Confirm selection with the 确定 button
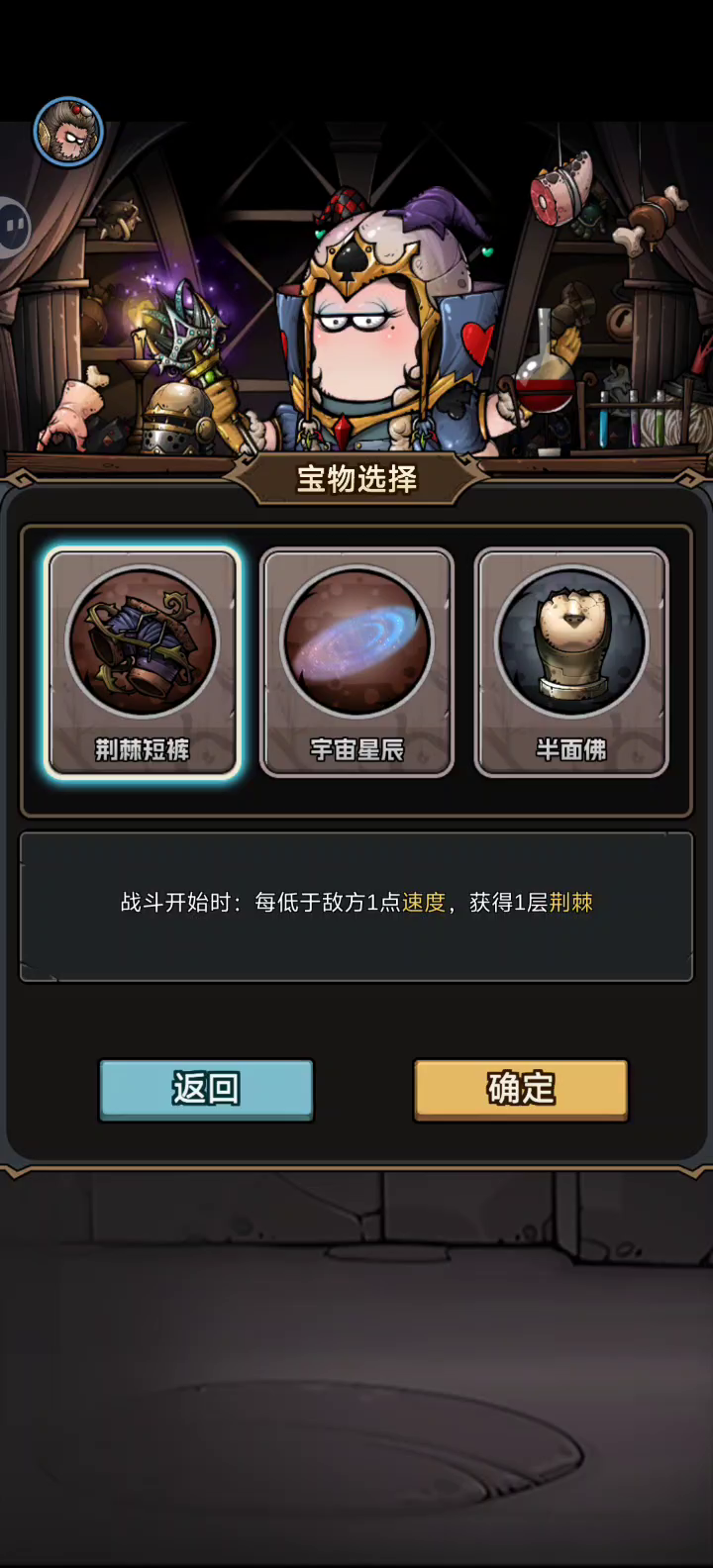Viewport: 713px width, 1568px height. pos(521,1089)
